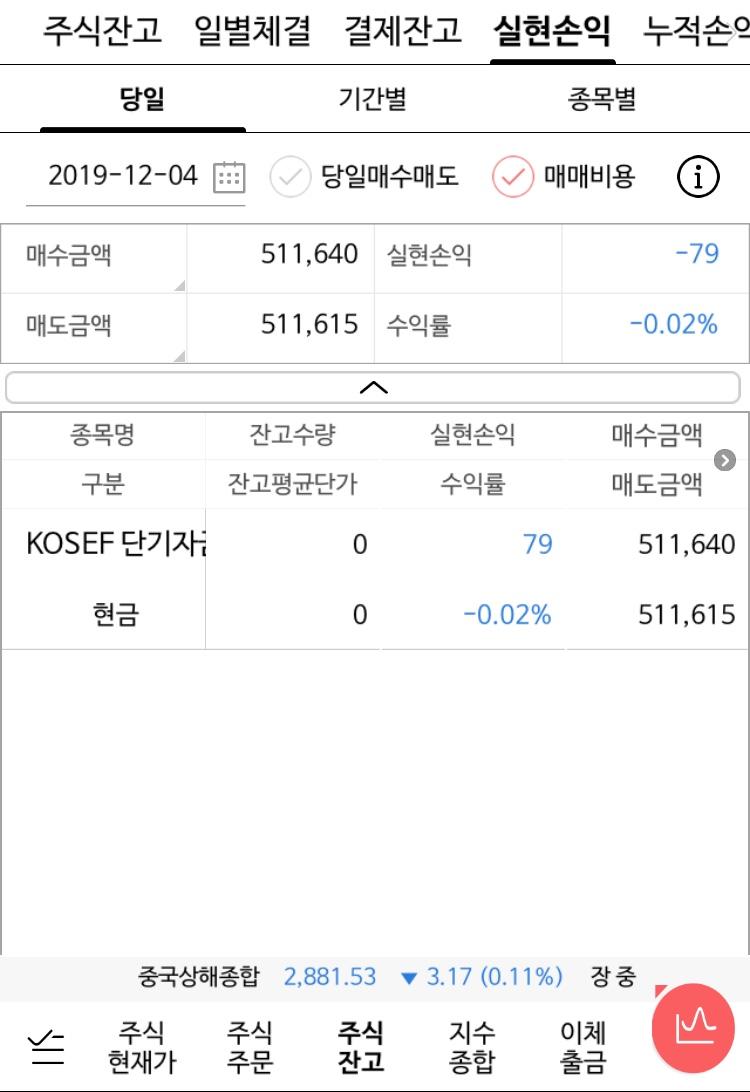
Task: Open the 일별체결 tab
Action: click(252, 31)
